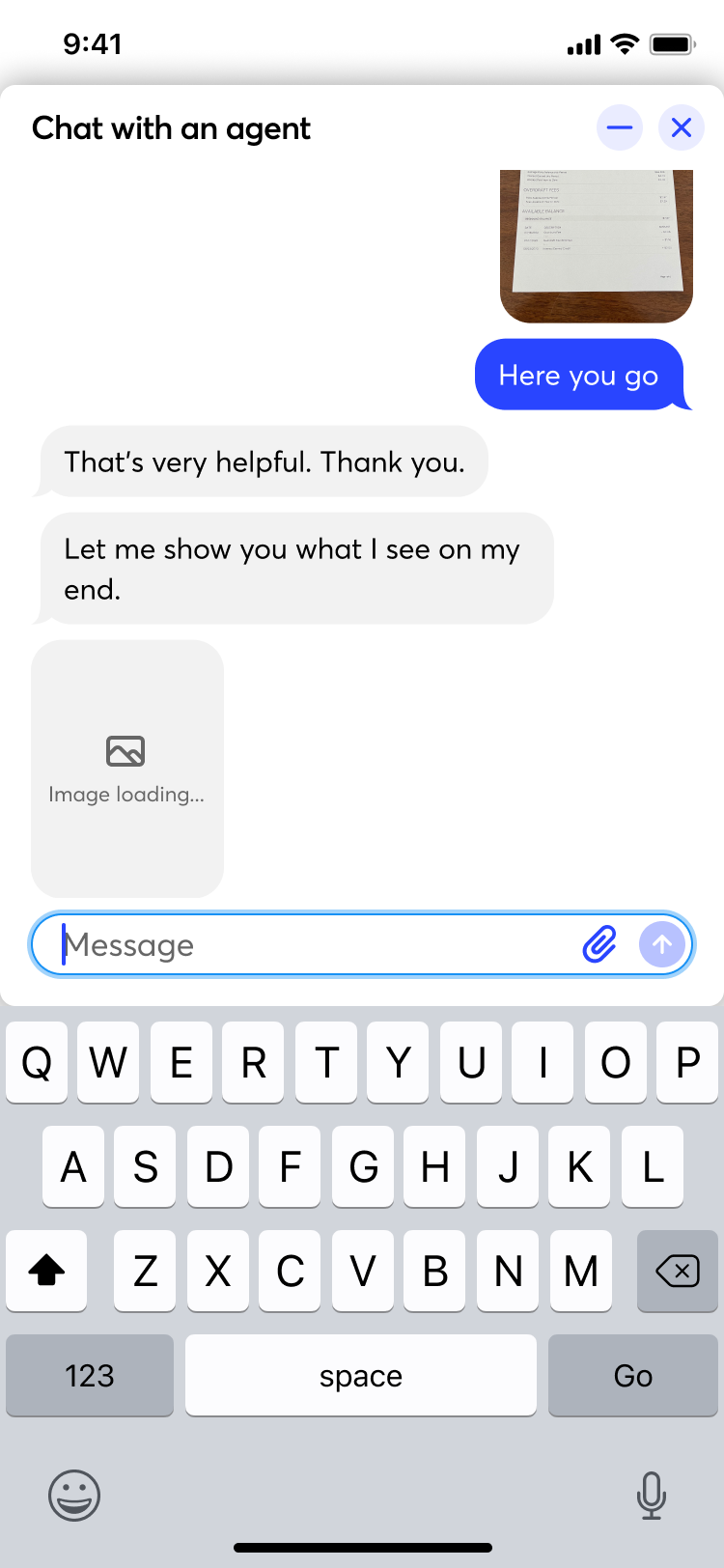Tap the backspace key on the keyboard

678,1271
